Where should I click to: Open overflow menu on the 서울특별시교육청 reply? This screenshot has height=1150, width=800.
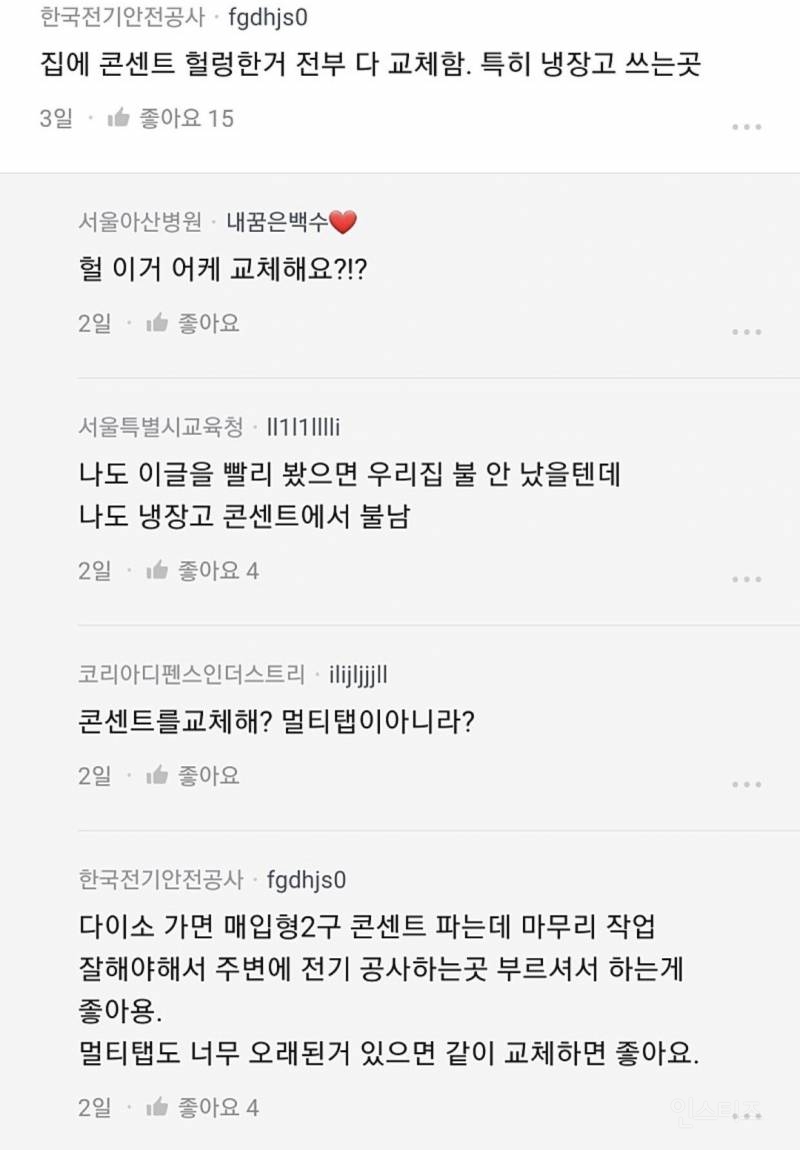pos(747,579)
